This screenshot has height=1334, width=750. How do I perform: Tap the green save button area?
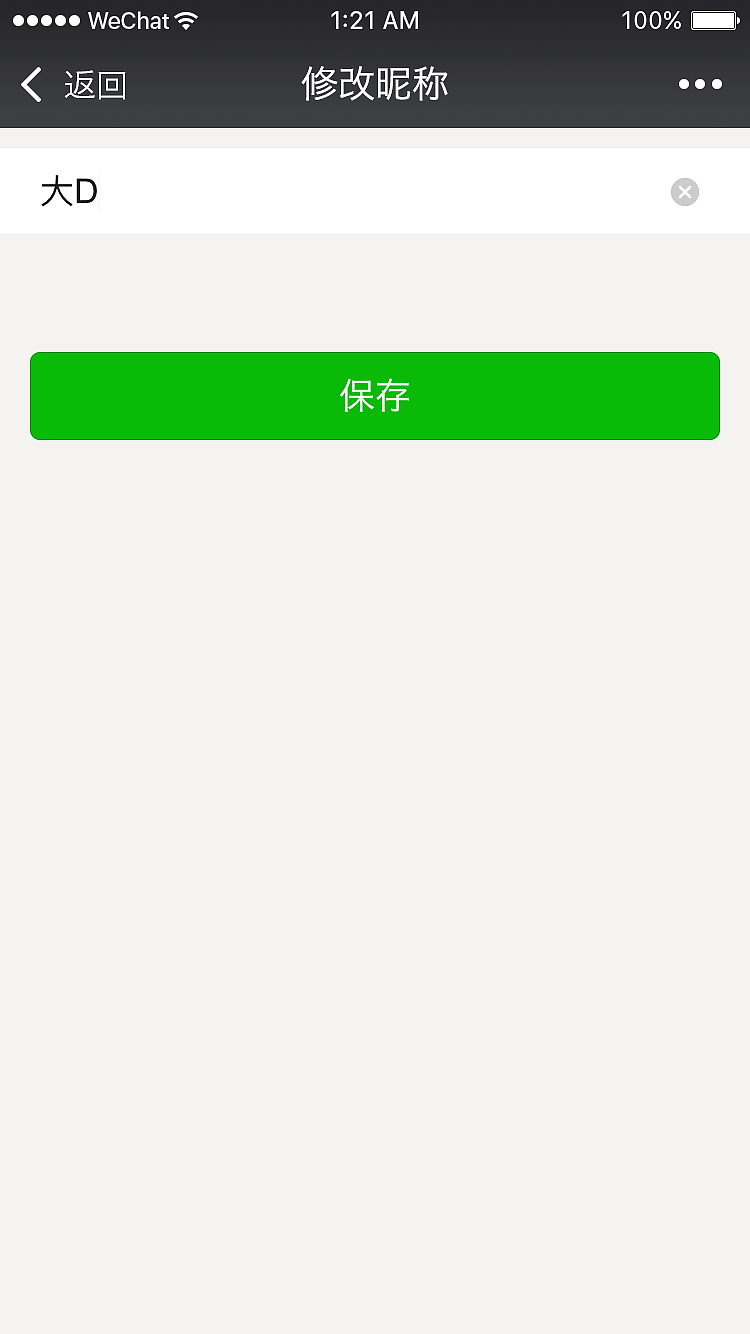374,395
